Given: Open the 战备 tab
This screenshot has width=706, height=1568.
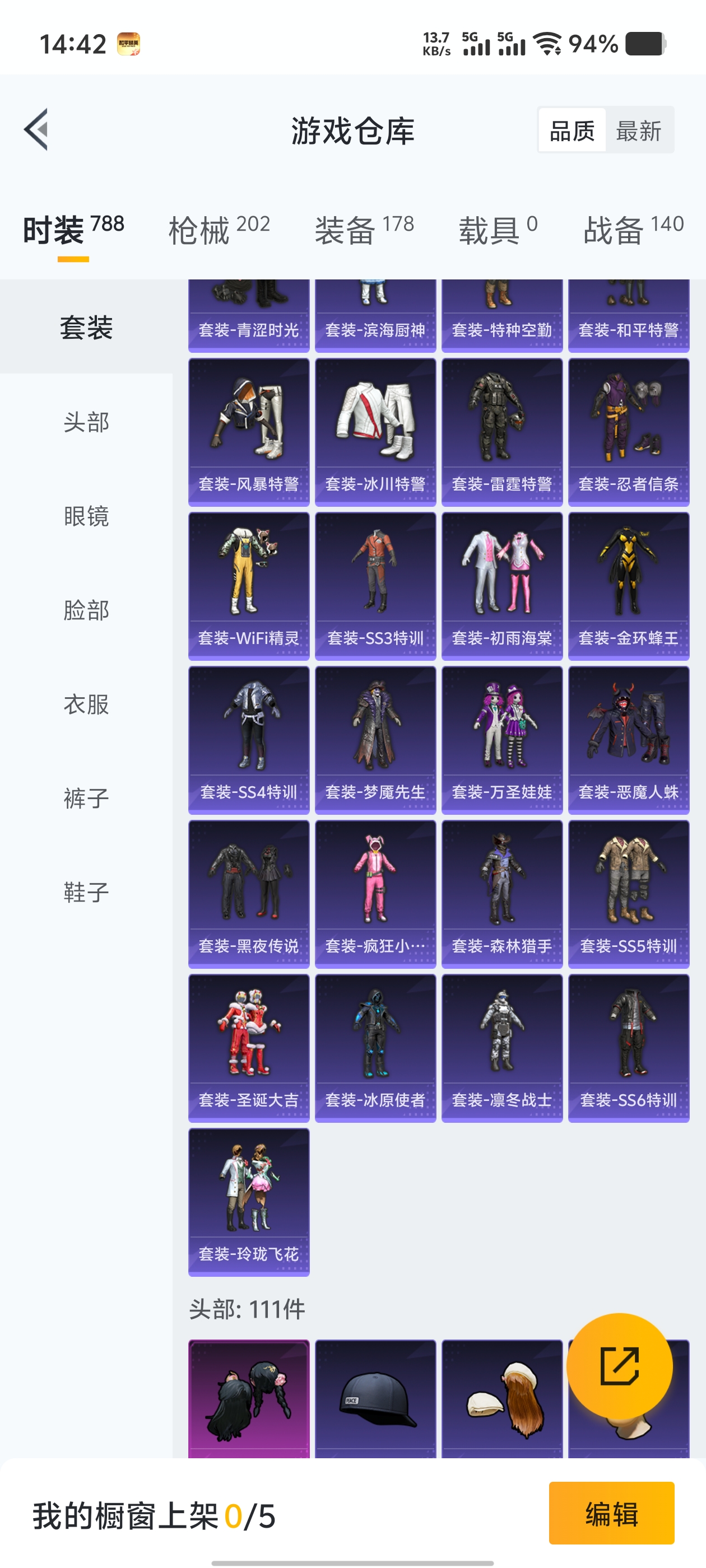Looking at the screenshot, I should click(x=632, y=230).
